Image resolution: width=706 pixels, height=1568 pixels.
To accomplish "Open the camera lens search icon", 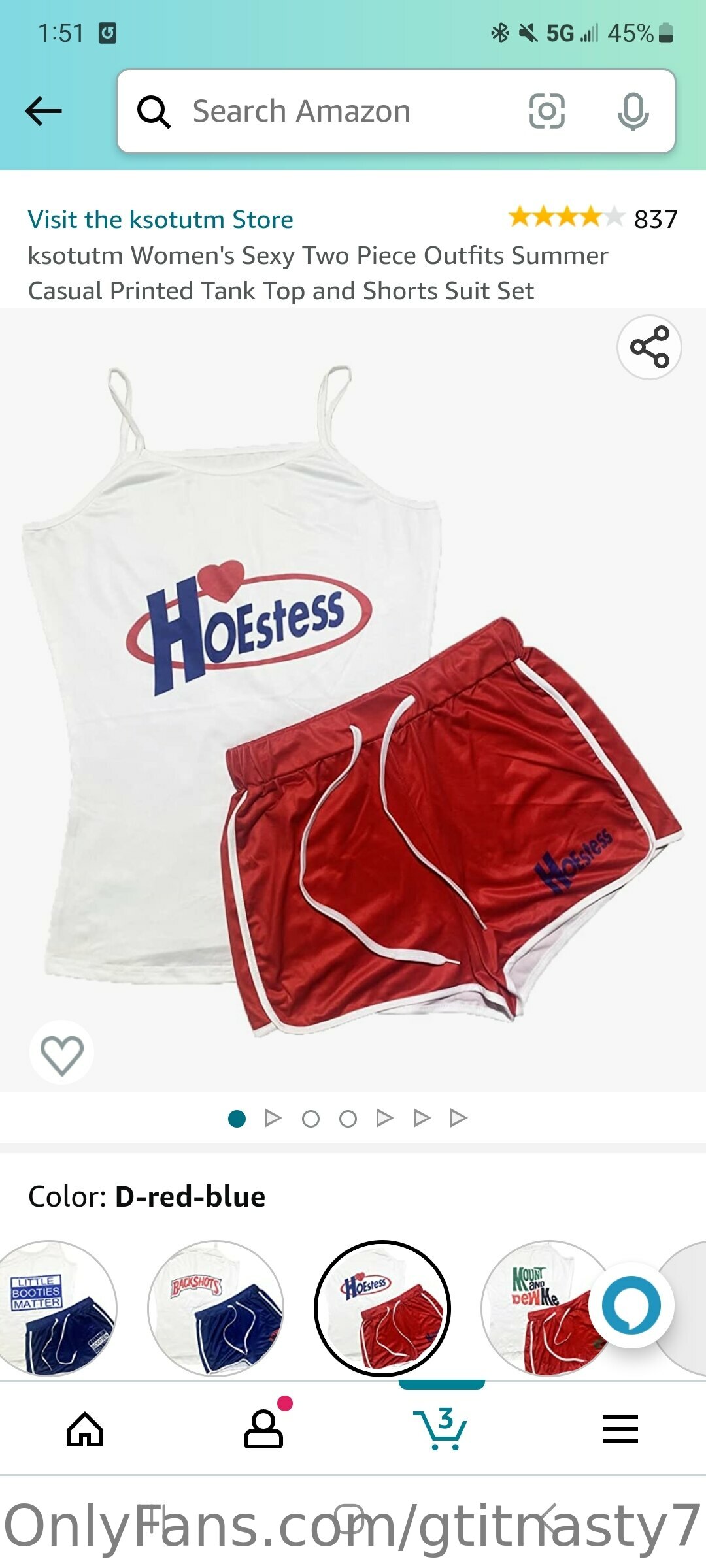I will pyautogui.click(x=546, y=111).
